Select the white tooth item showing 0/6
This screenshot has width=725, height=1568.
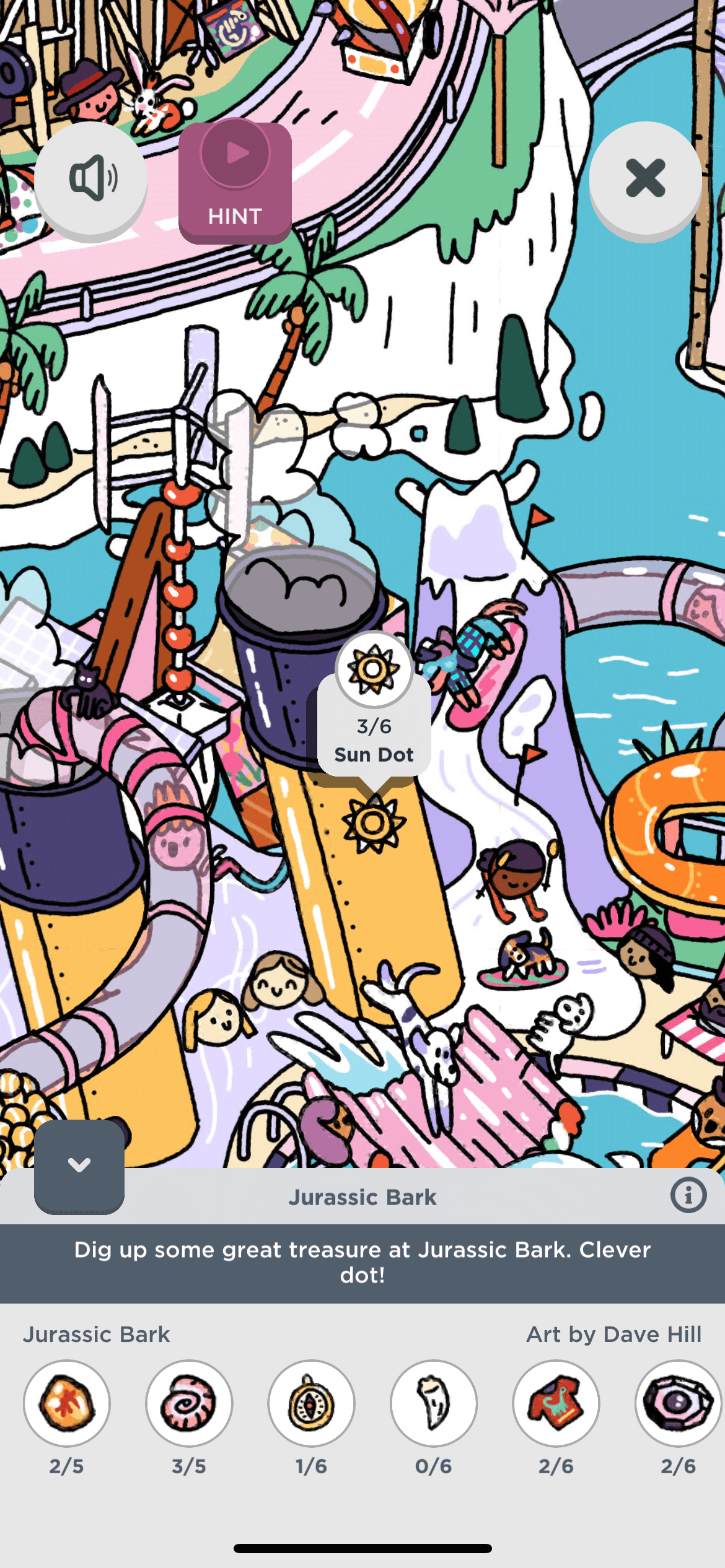coord(433,1403)
